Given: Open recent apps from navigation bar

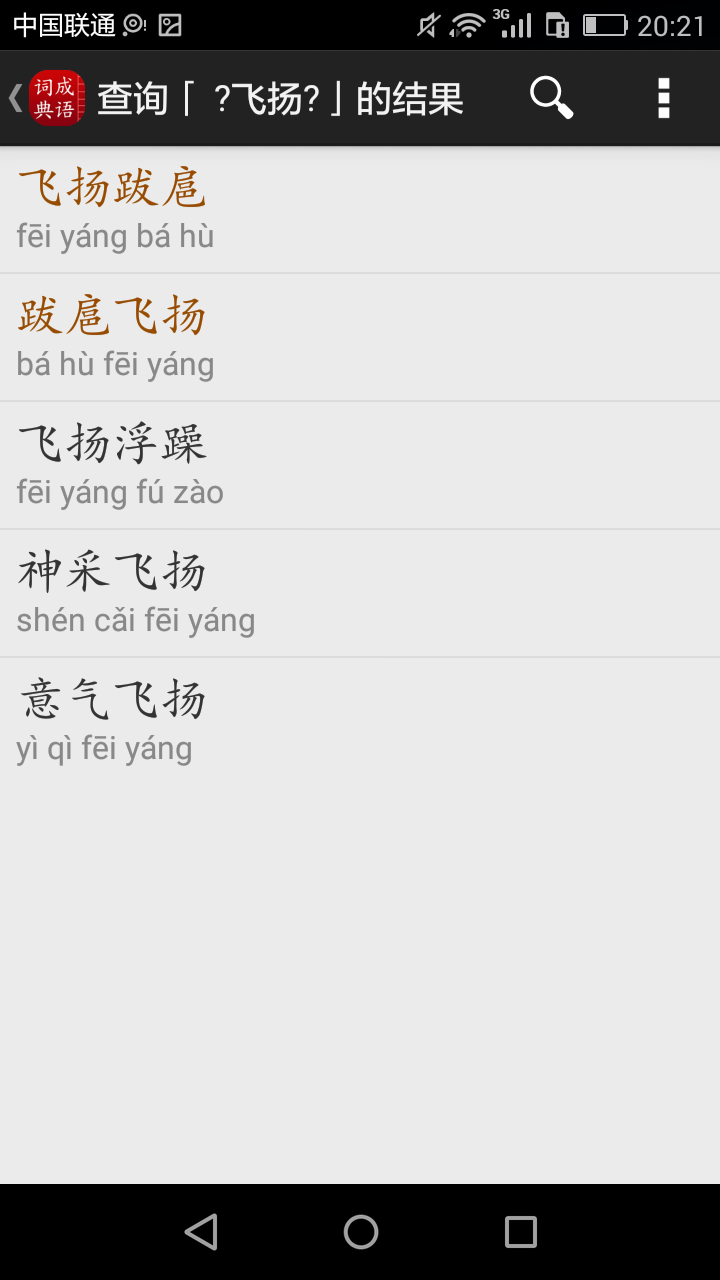Looking at the screenshot, I should click(x=521, y=1232).
